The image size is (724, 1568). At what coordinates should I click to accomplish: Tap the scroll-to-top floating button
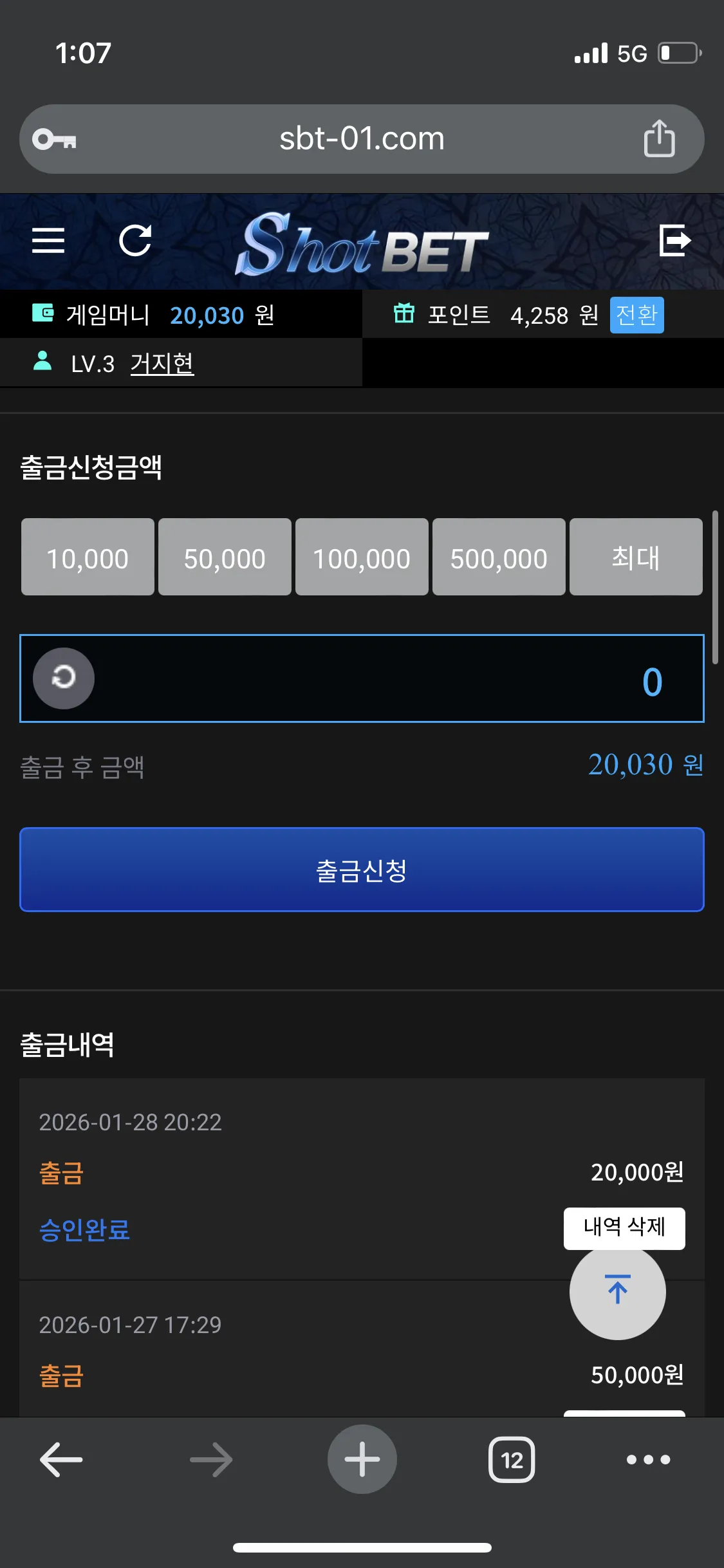pyautogui.click(x=618, y=1291)
